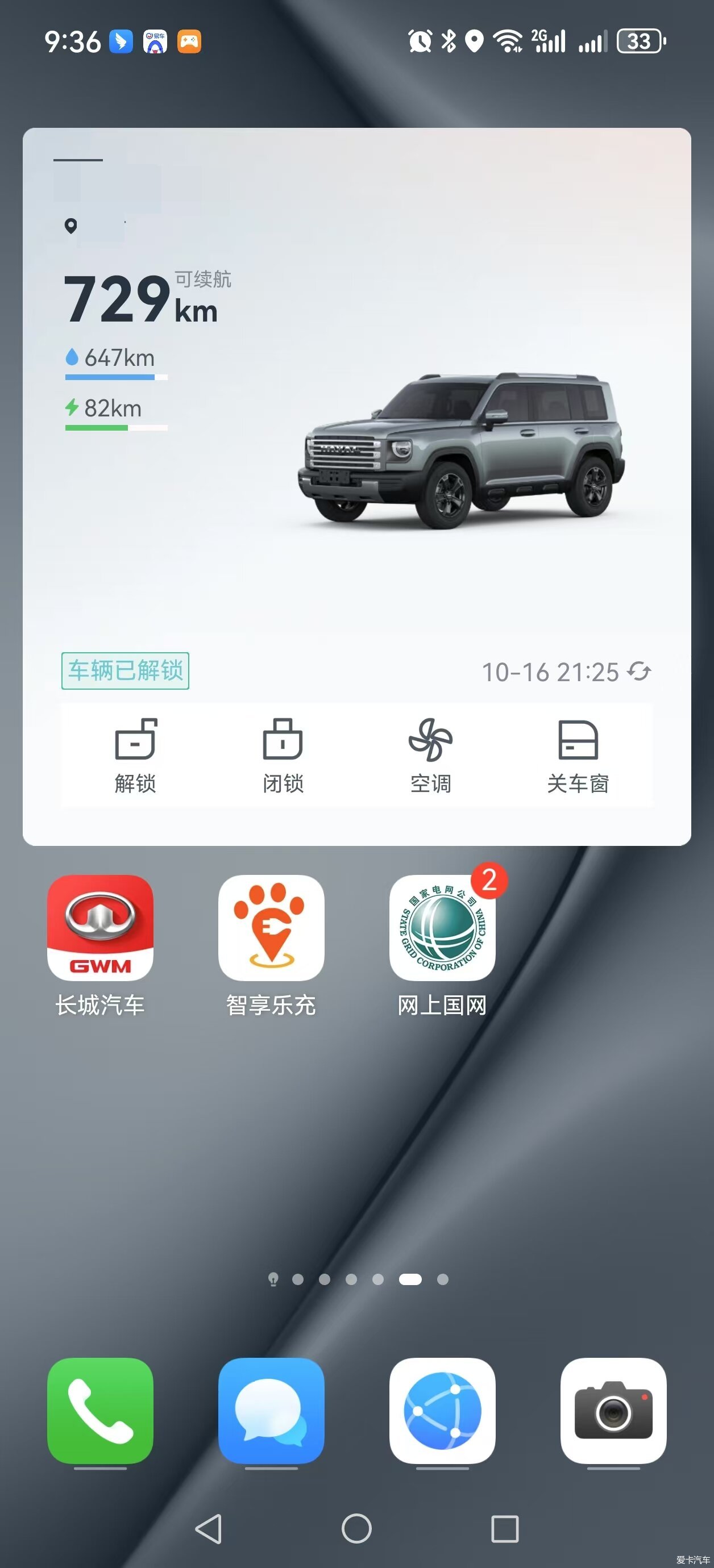Open the 网上国网 app

point(442,928)
